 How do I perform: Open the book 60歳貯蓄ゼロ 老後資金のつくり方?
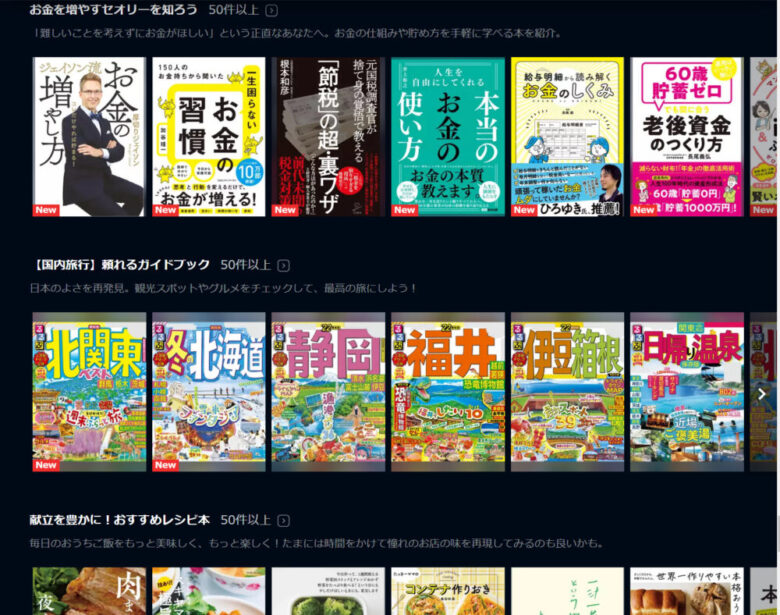(x=686, y=137)
